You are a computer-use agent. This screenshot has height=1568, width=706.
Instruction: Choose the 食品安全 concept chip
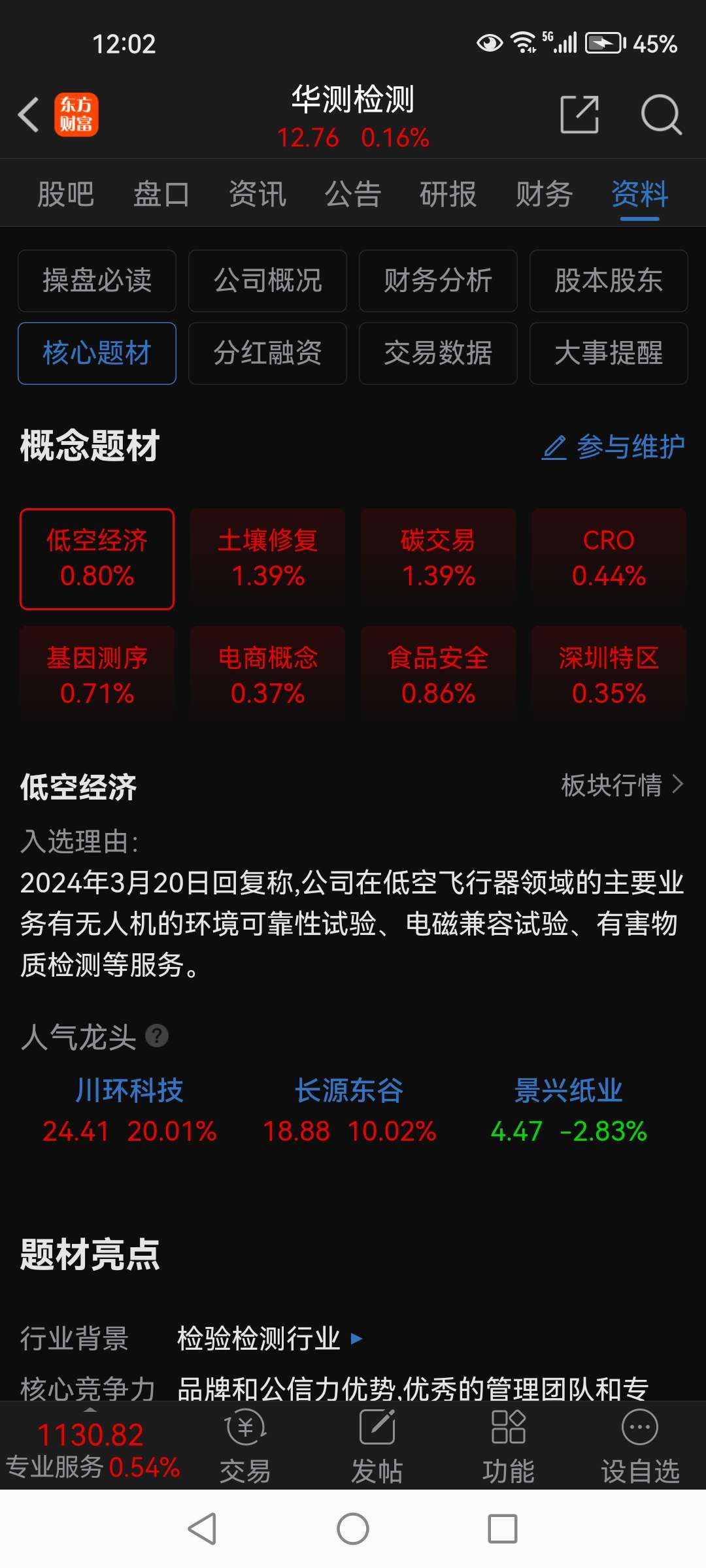point(438,676)
